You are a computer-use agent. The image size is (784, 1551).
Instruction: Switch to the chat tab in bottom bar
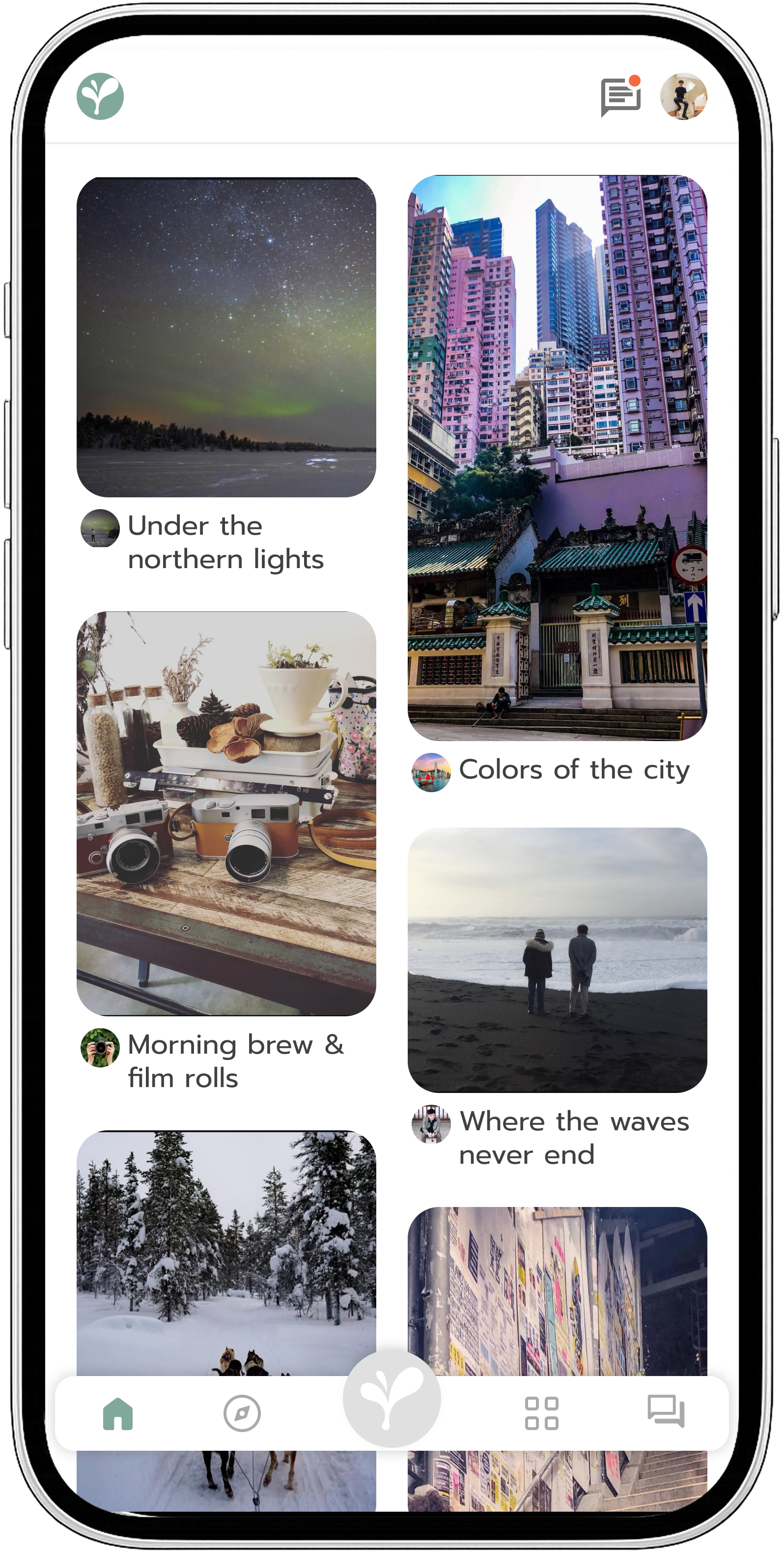pos(666,1411)
